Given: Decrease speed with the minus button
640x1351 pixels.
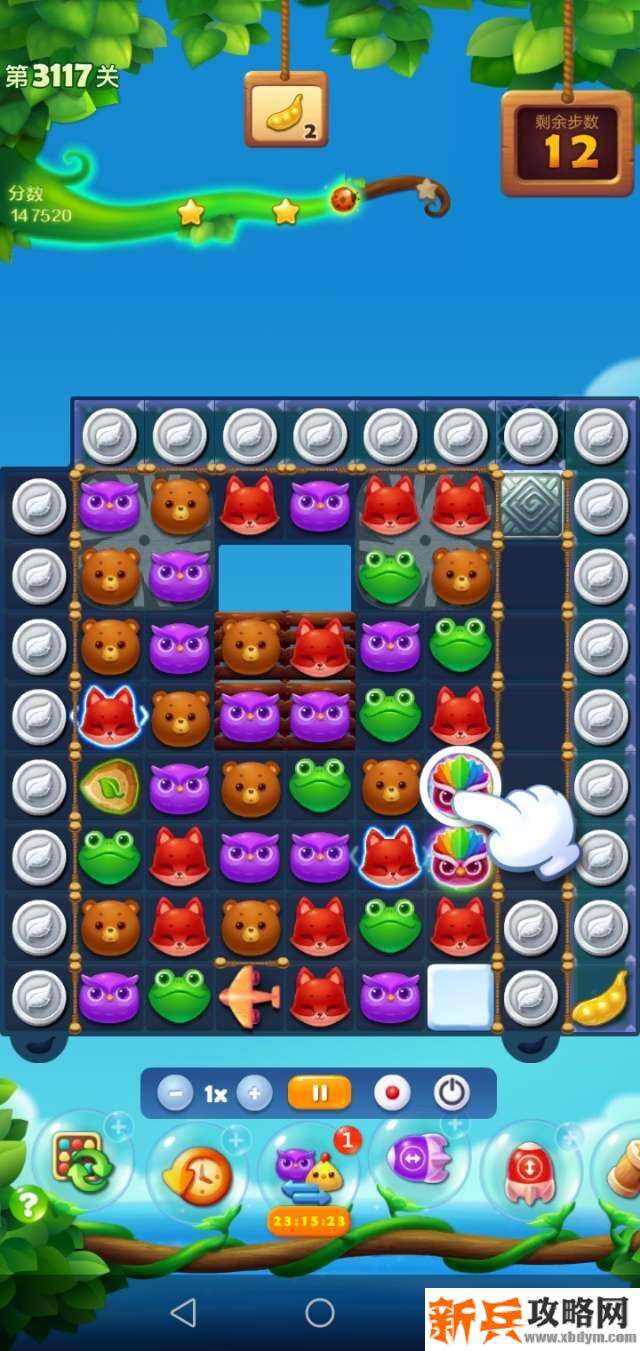Looking at the screenshot, I should pyautogui.click(x=175, y=1094).
